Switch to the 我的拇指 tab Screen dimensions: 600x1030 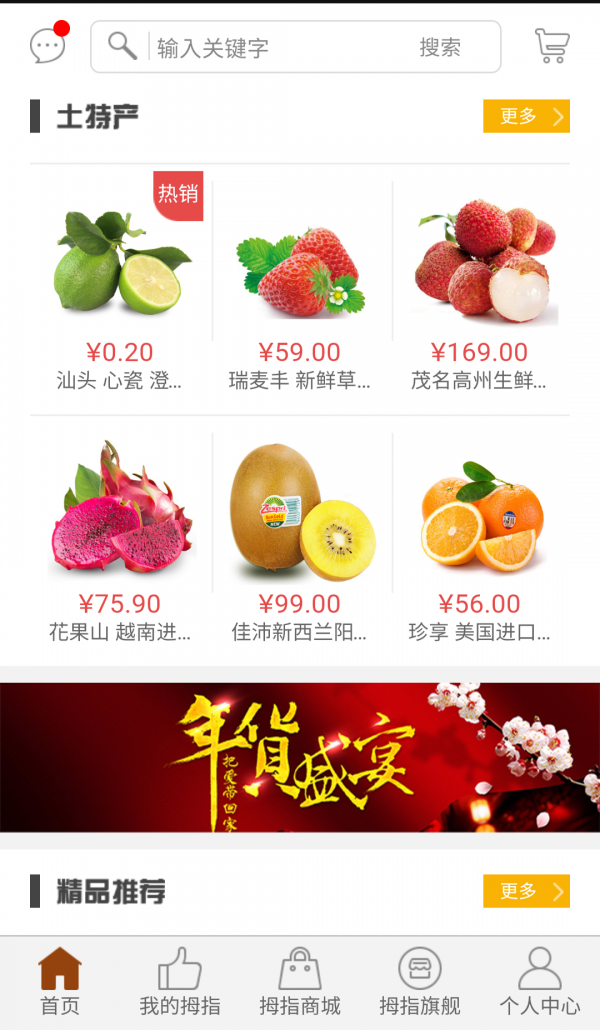(180, 982)
